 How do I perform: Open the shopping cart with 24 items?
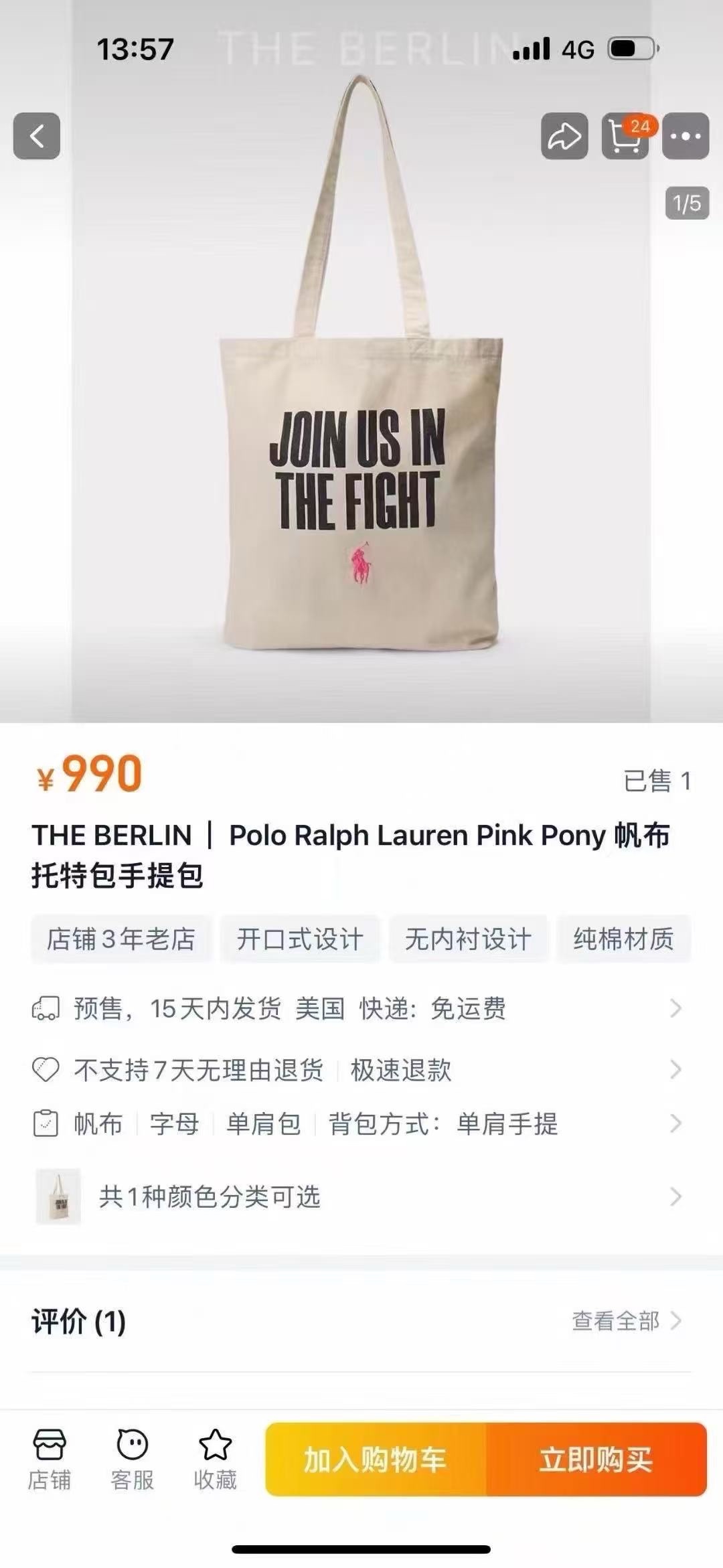pos(625,136)
